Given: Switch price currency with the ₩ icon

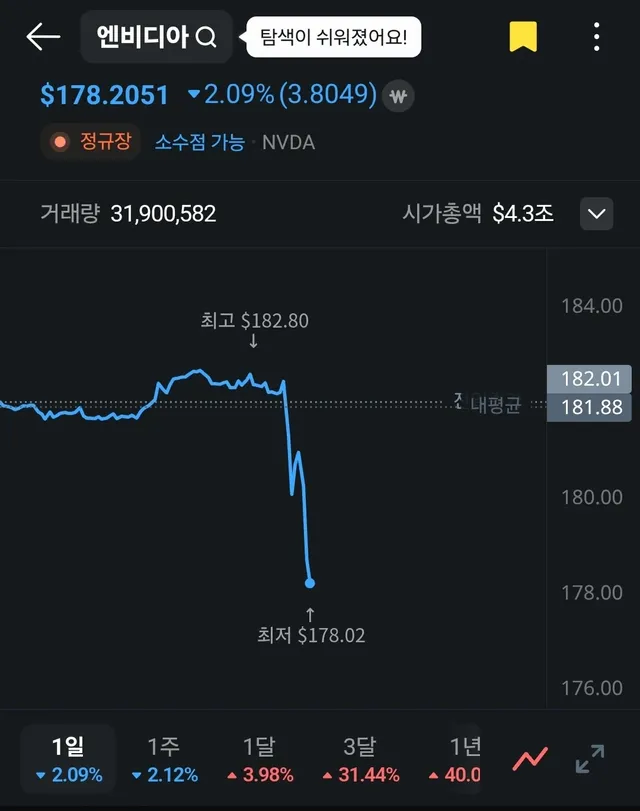Looking at the screenshot, I should pyautogui.click(x=399, y=96).
